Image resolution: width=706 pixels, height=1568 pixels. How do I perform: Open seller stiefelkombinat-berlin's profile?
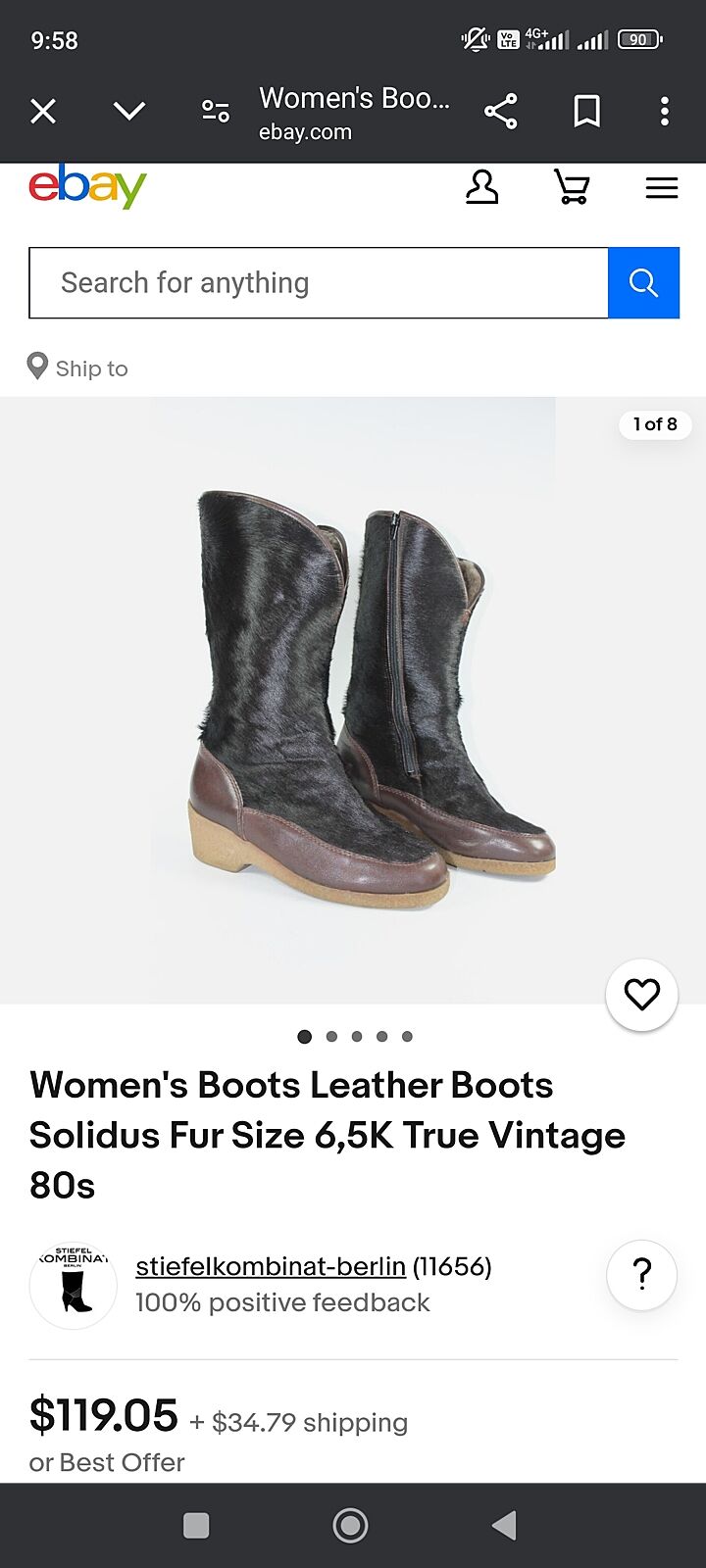click(x=271, y=1266)
